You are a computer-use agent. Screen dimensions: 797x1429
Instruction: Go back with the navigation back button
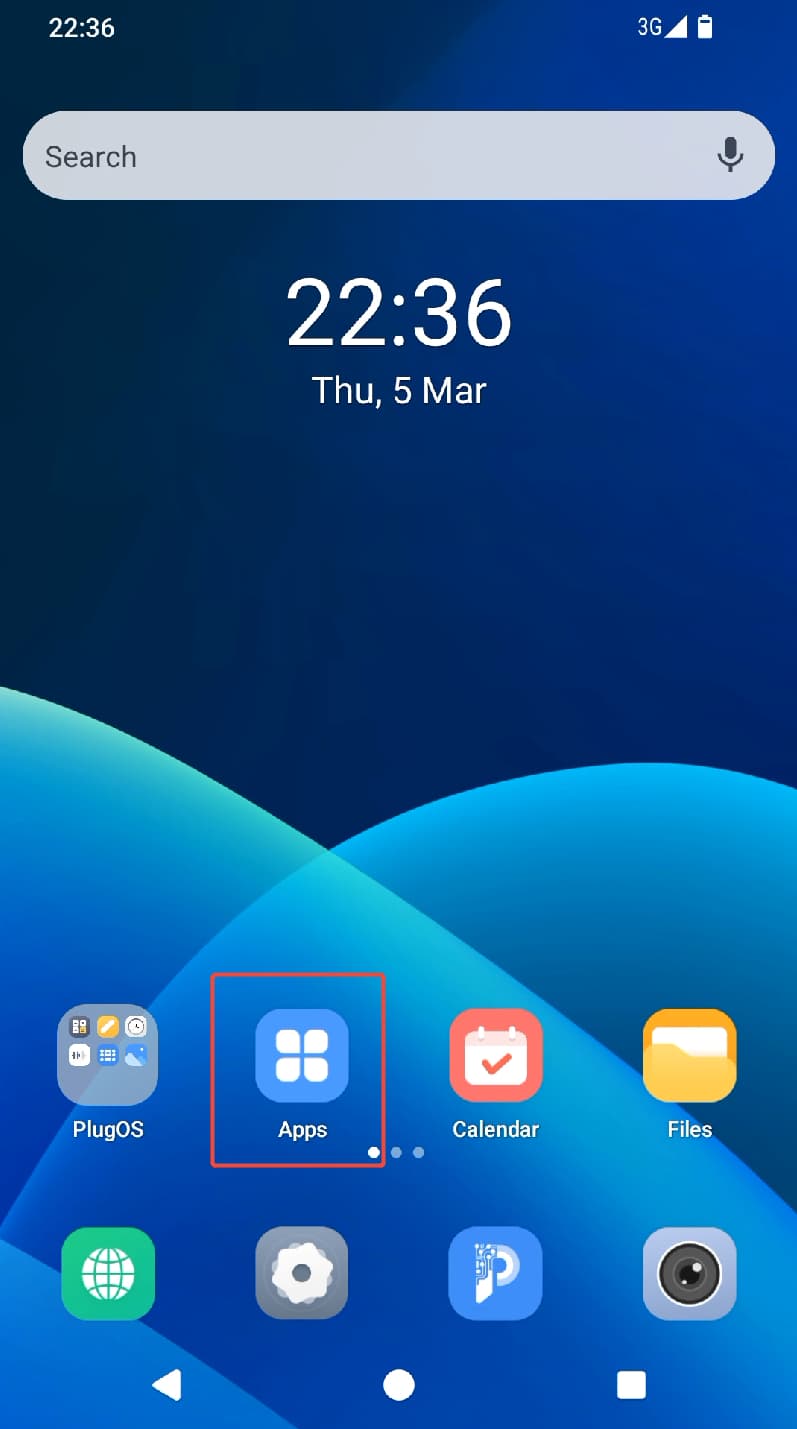[x=167, y=1385]
